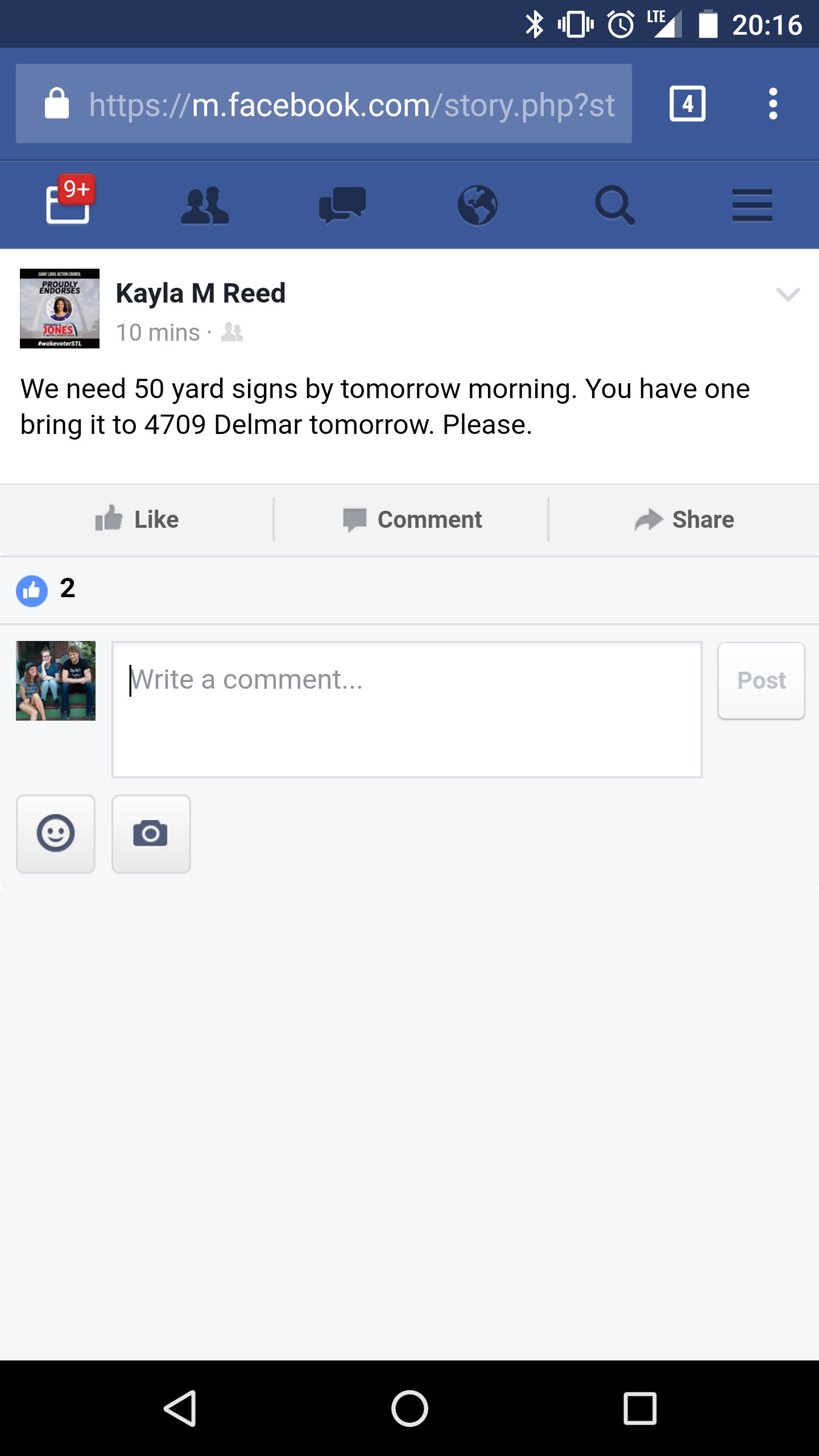Share Kayla M Reed's post

[685, 519]
